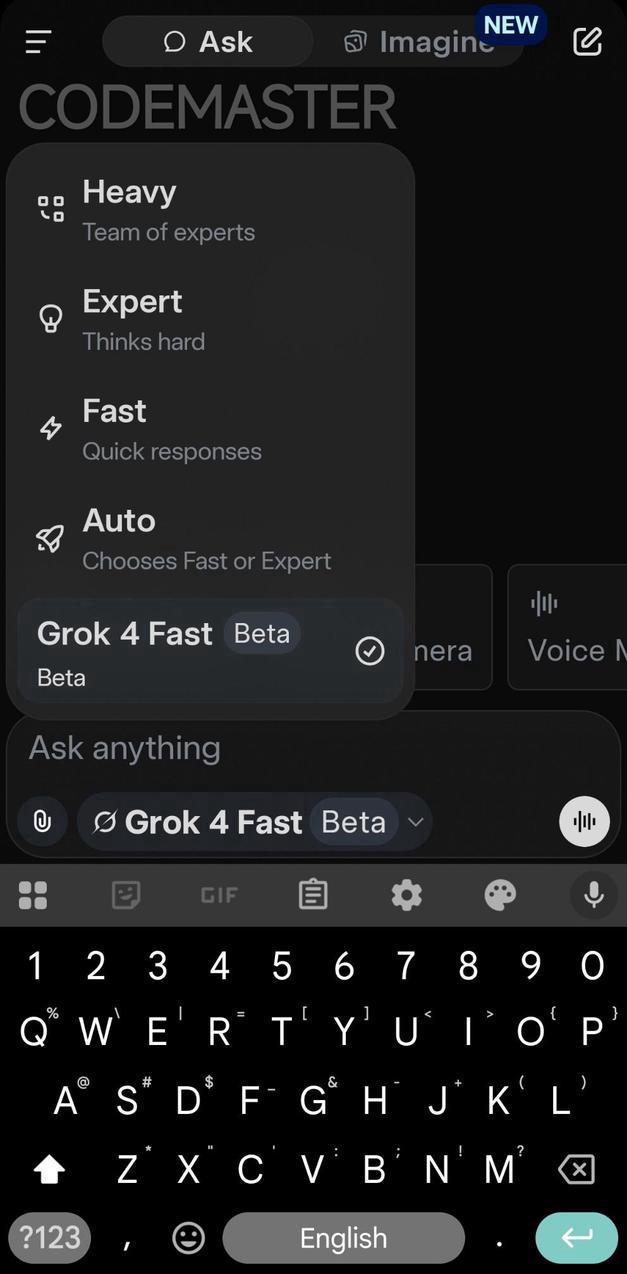The height and width of the screenshot is (1274, 627).
Task: Attach a file with the paperclip icon
Action: coord(42,822)
